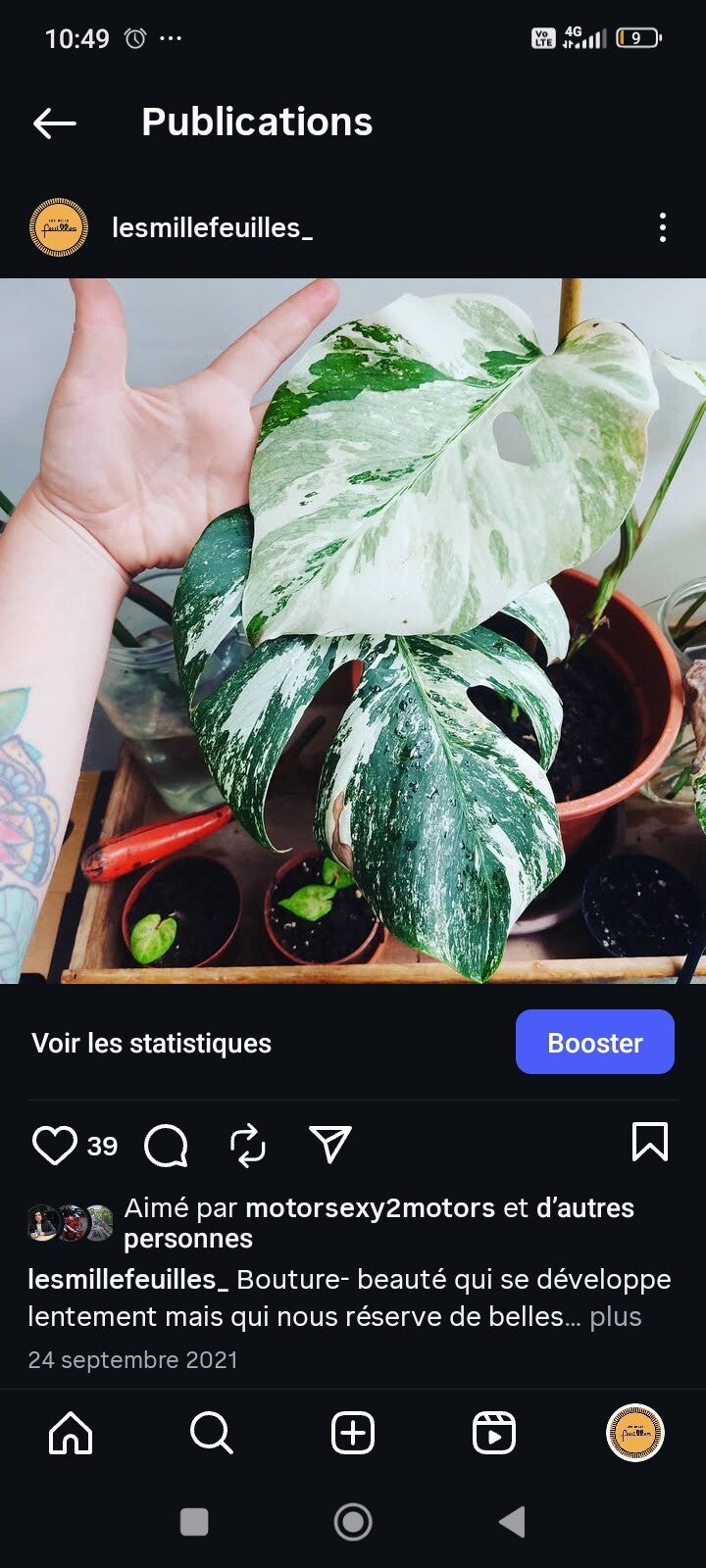Share the post via paper plane

pyautogui.click(x=329, y=1144)
